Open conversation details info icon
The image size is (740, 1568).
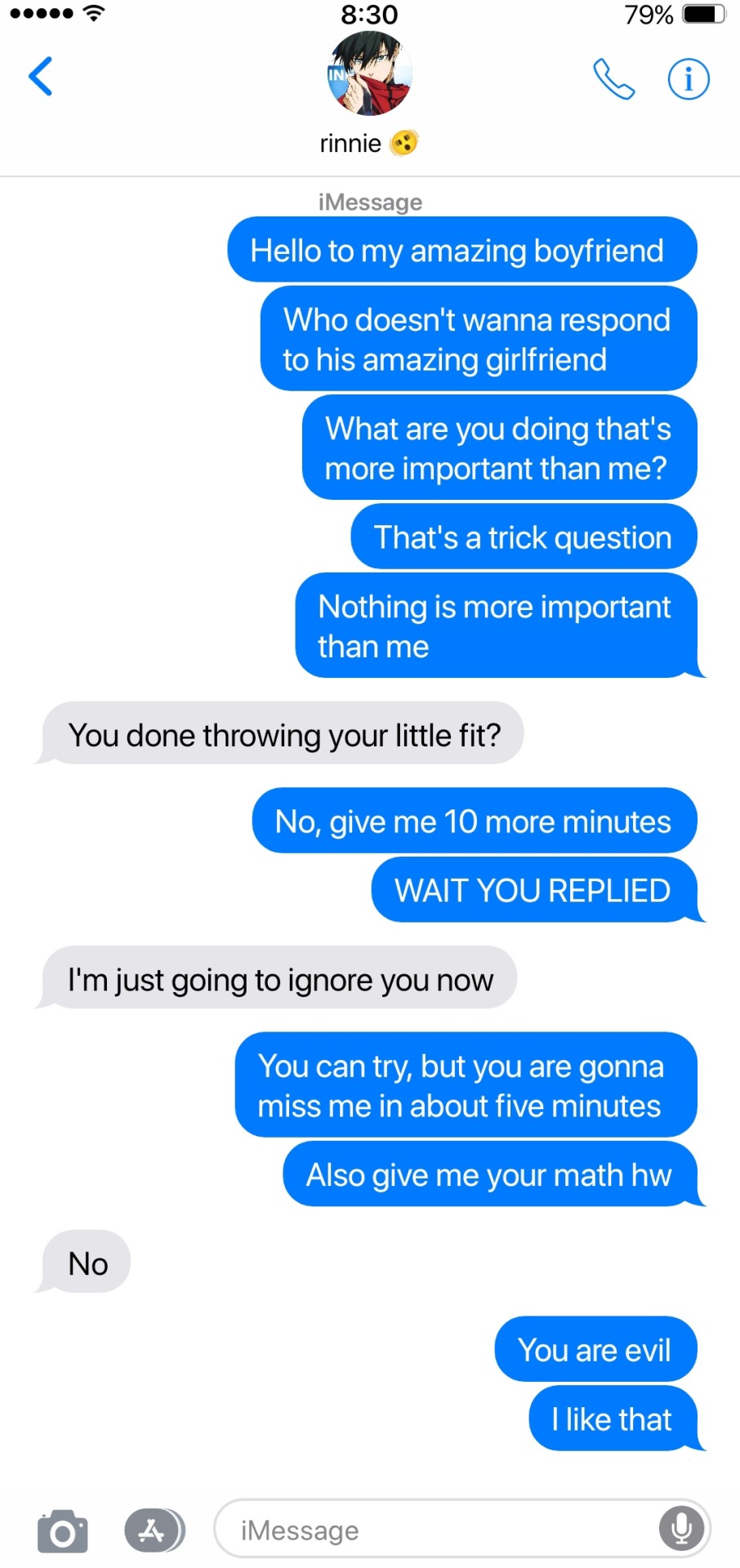689,79
